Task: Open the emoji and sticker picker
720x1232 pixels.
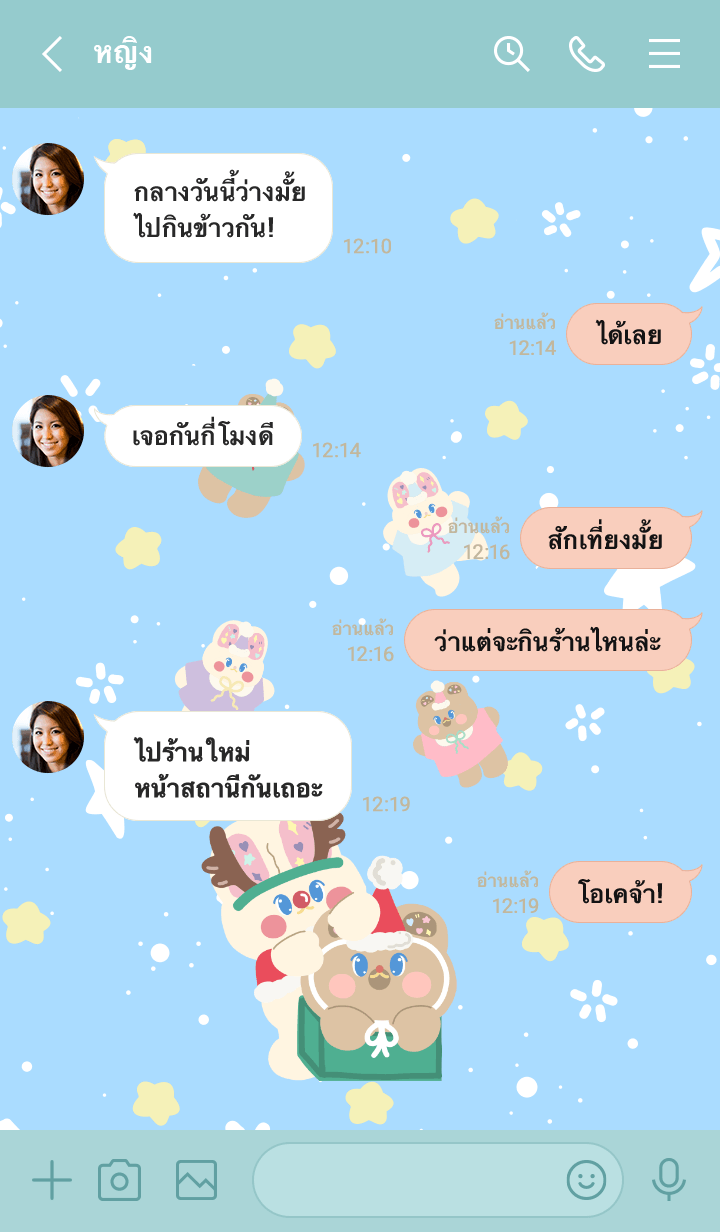Action: click(586, 1181)
